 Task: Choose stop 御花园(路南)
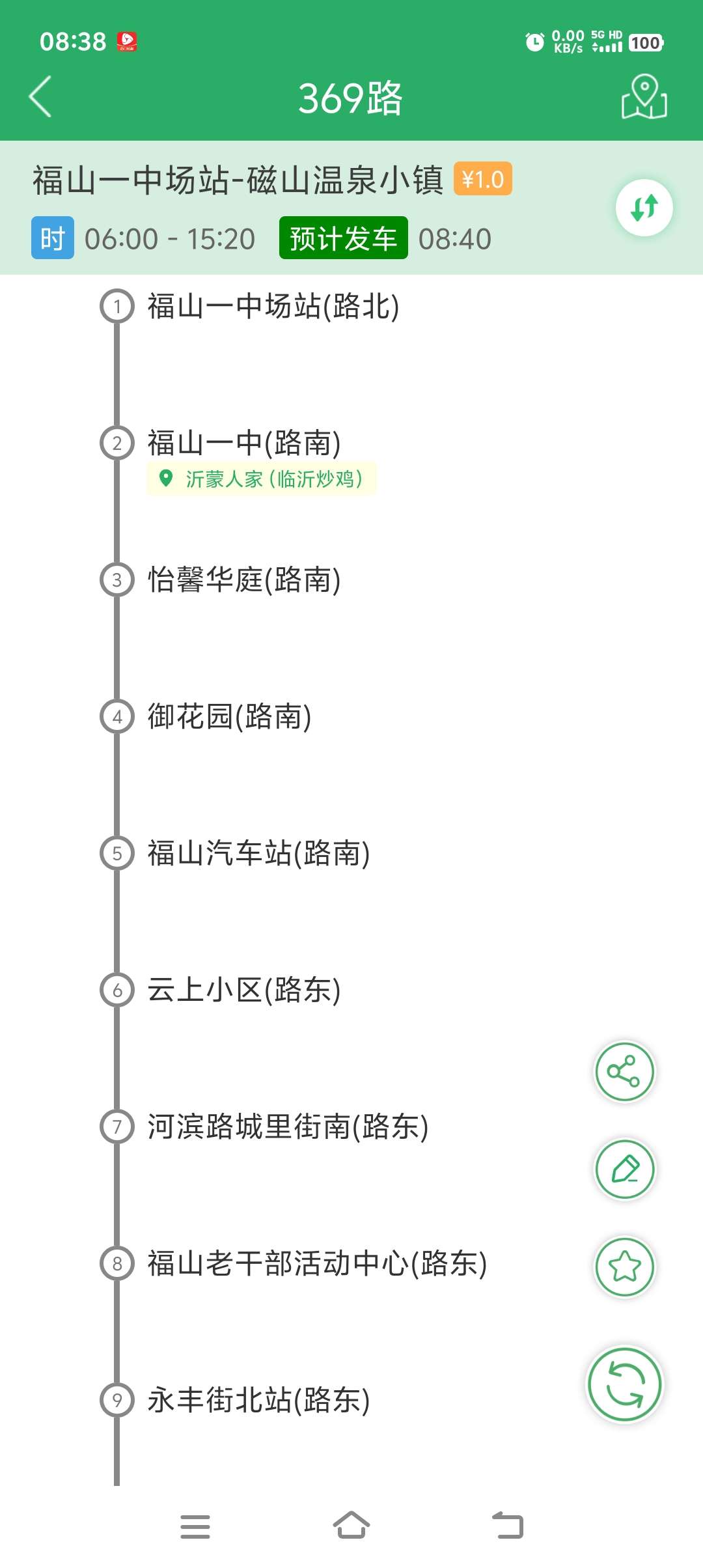pos(229,716)
